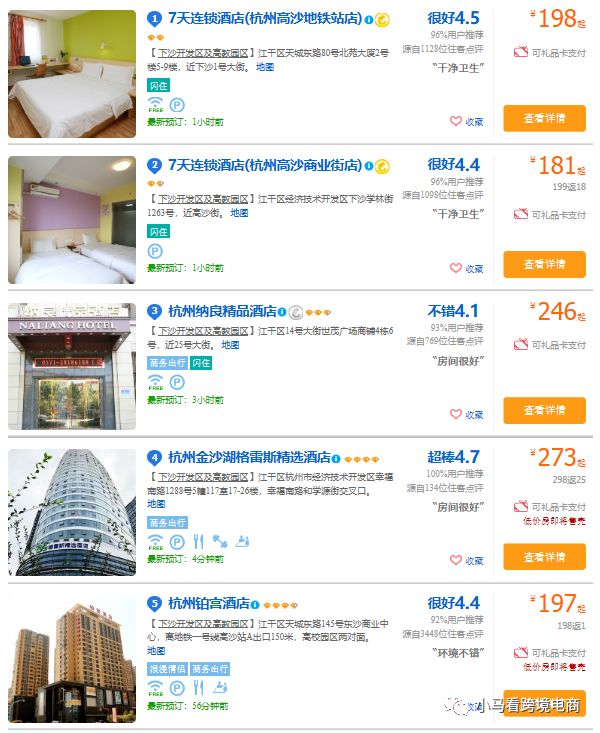View details for 7天连锁酒店(杭州高沙地铁站店)
The width and height of the screenshot is (600, 733).
(x=544, y=118)
